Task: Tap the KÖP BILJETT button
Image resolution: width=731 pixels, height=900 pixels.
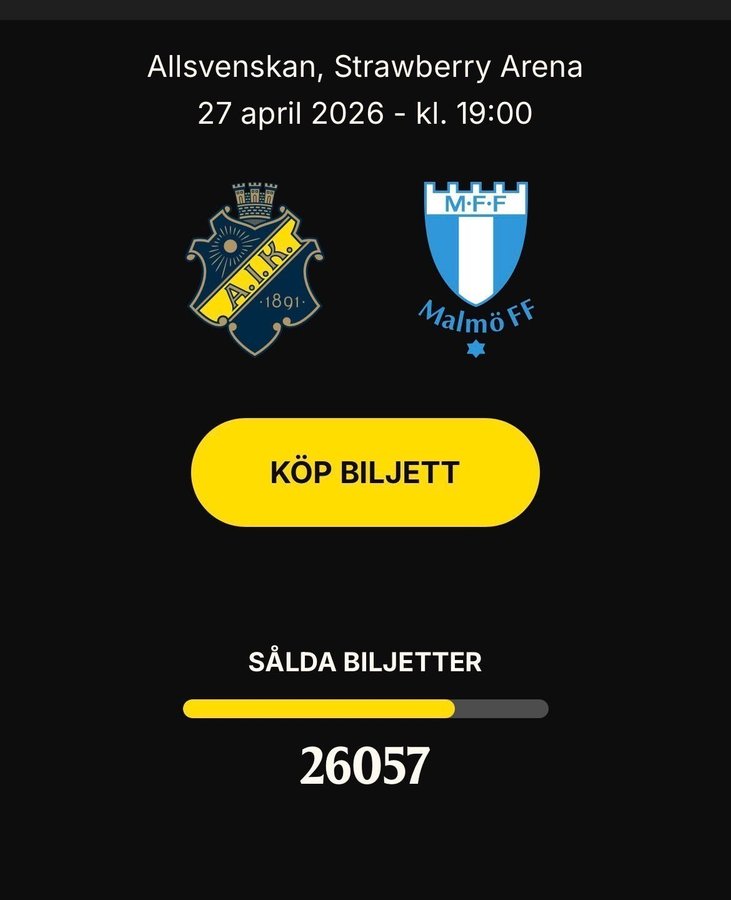Action: coord(365,472)
